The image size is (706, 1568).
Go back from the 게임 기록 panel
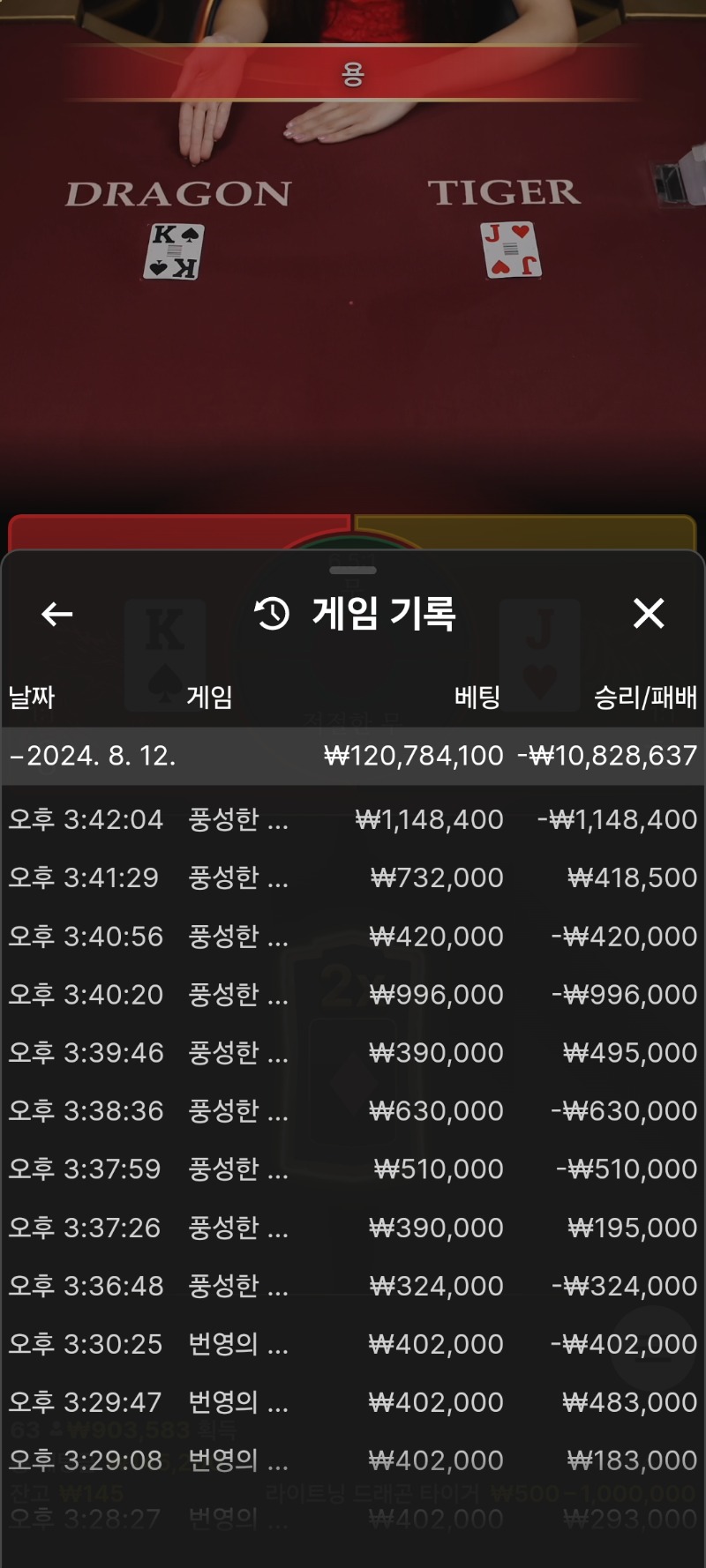click(56, 614)
